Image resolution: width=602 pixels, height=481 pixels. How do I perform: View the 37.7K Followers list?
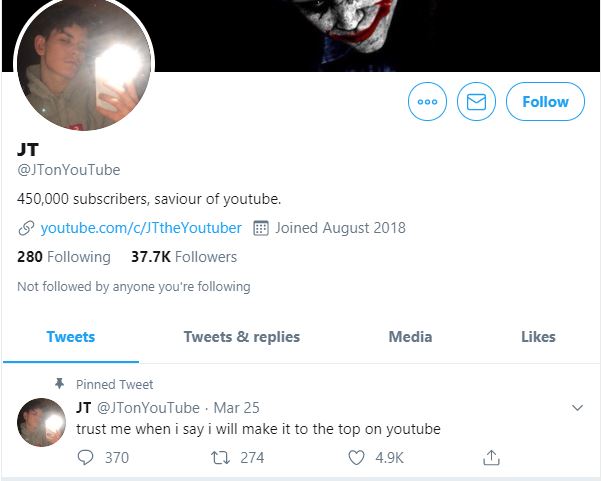pos(184,257)
